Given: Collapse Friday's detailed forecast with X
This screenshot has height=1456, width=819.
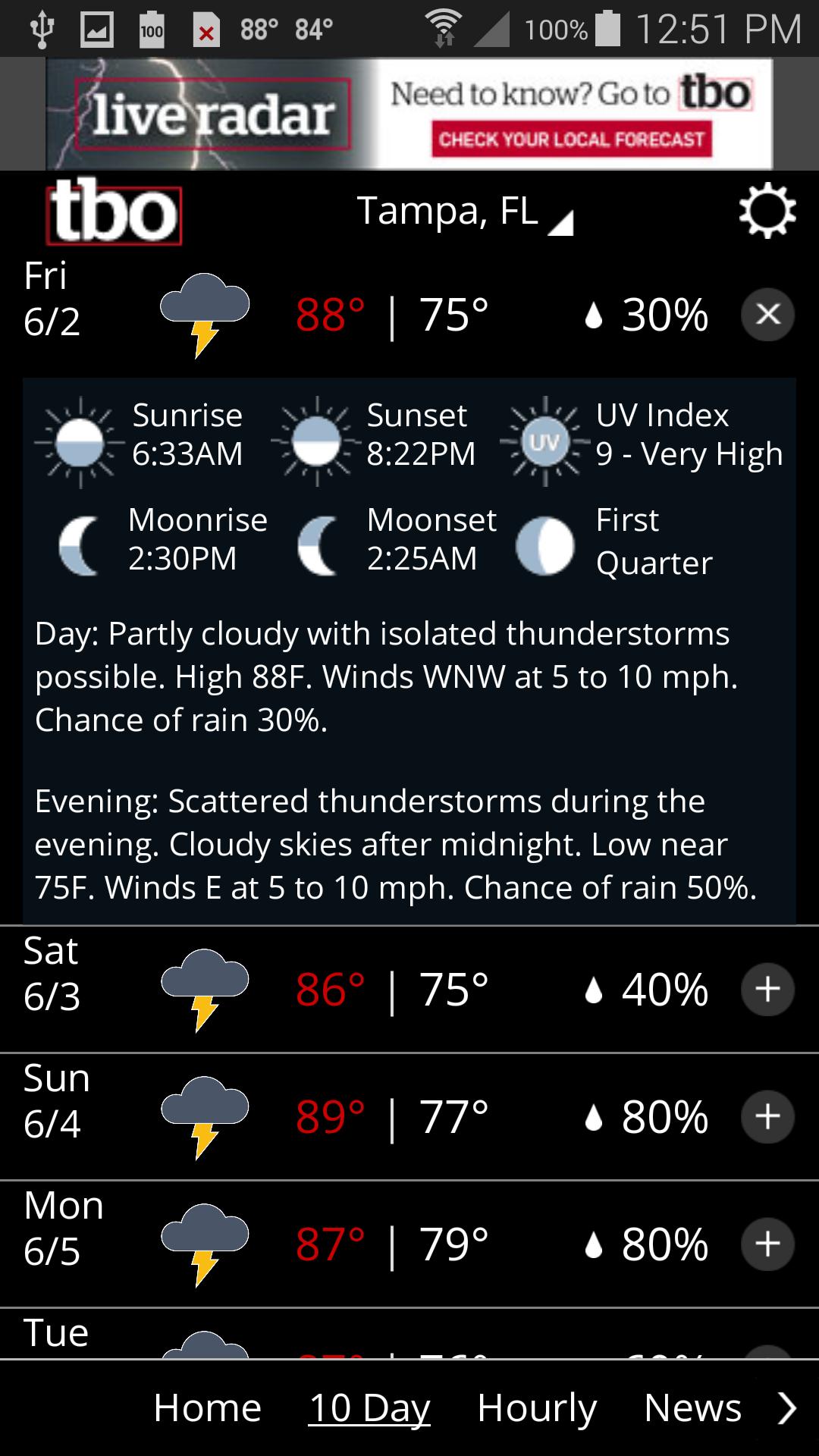Looking at the screenshot, I should [767, 314].
